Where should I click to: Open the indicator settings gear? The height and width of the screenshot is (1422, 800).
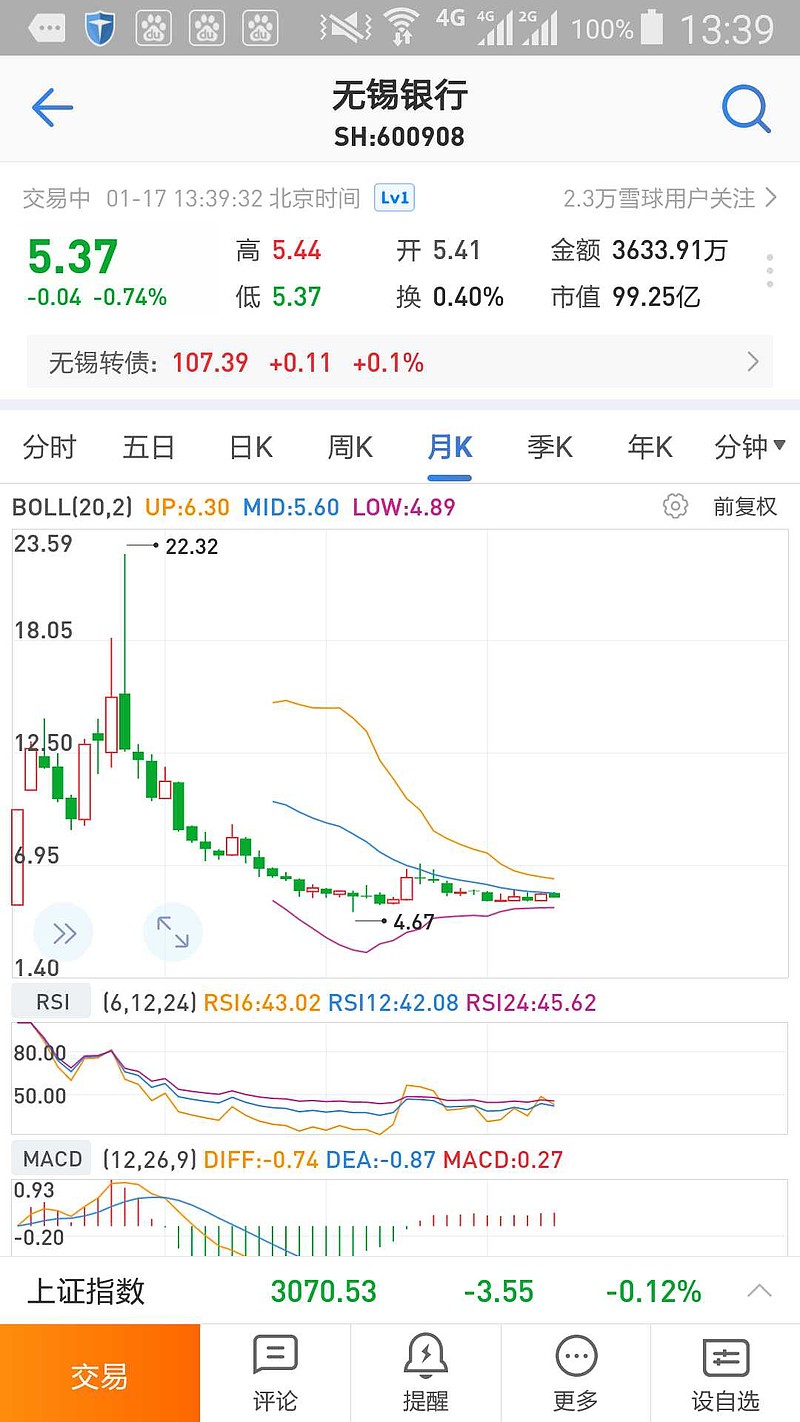(x=676, y=507)
